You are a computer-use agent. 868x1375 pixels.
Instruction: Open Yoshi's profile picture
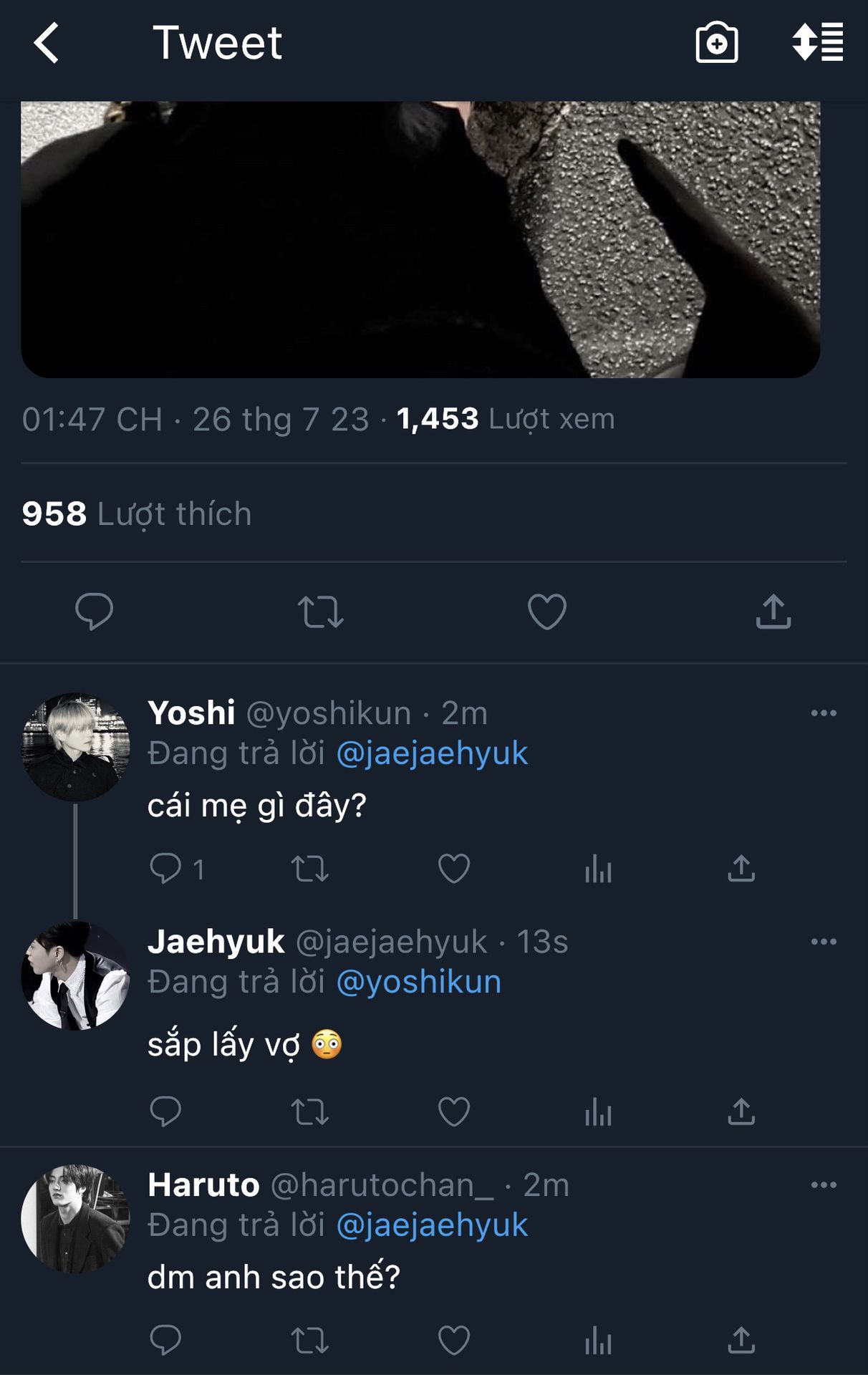click(x=75, y=746)
